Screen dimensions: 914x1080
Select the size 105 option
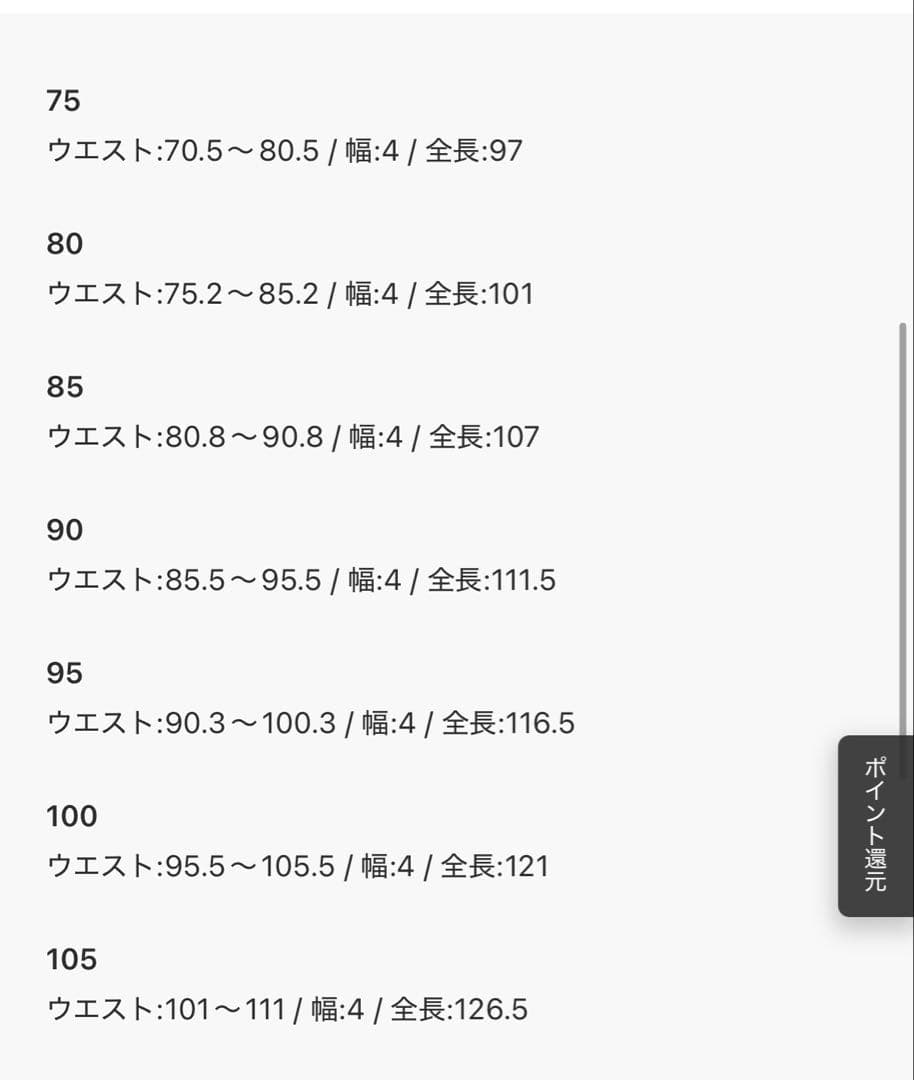[x=72, y=959]
